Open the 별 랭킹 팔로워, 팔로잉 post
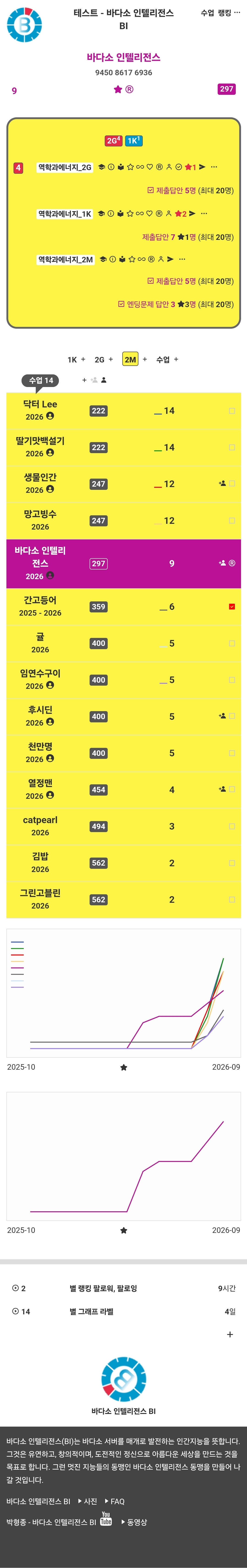 coord(103,1289)
